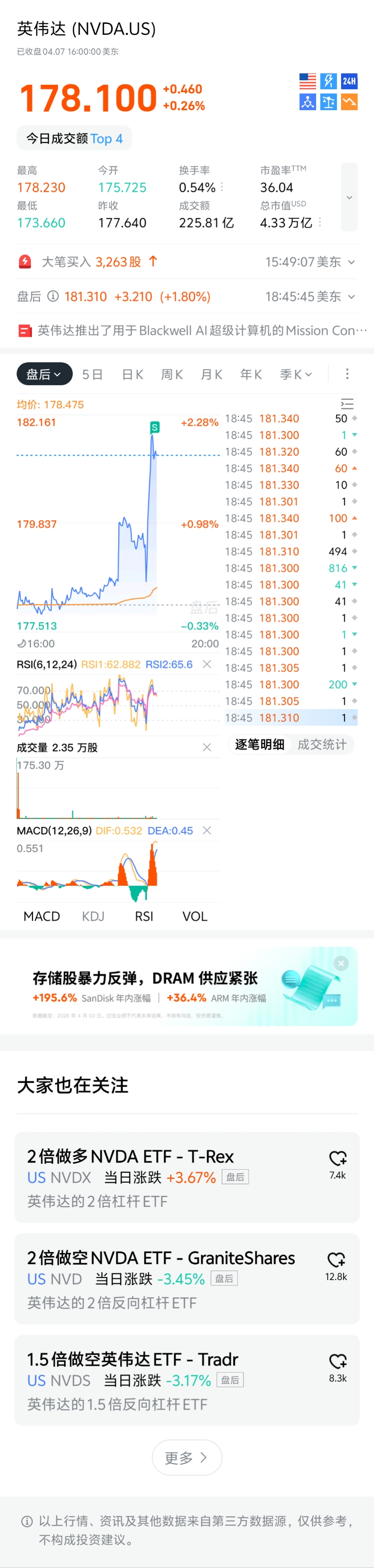This screenshot has height=1568, width=374.
Task: Dismiss the DRAM storage stocks banner
Action: click(341, 963)
